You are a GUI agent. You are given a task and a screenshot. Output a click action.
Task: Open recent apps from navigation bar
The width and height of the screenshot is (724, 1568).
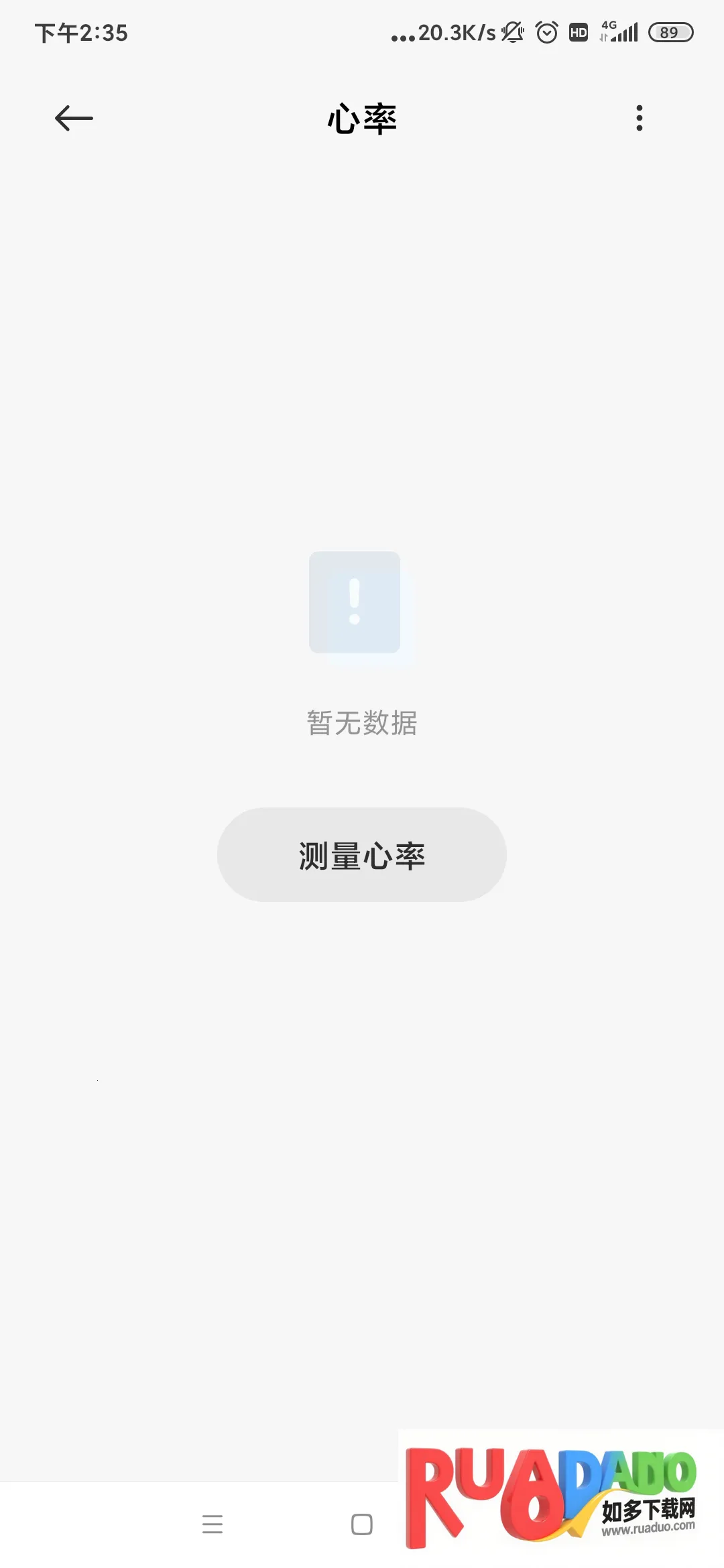213,1524
